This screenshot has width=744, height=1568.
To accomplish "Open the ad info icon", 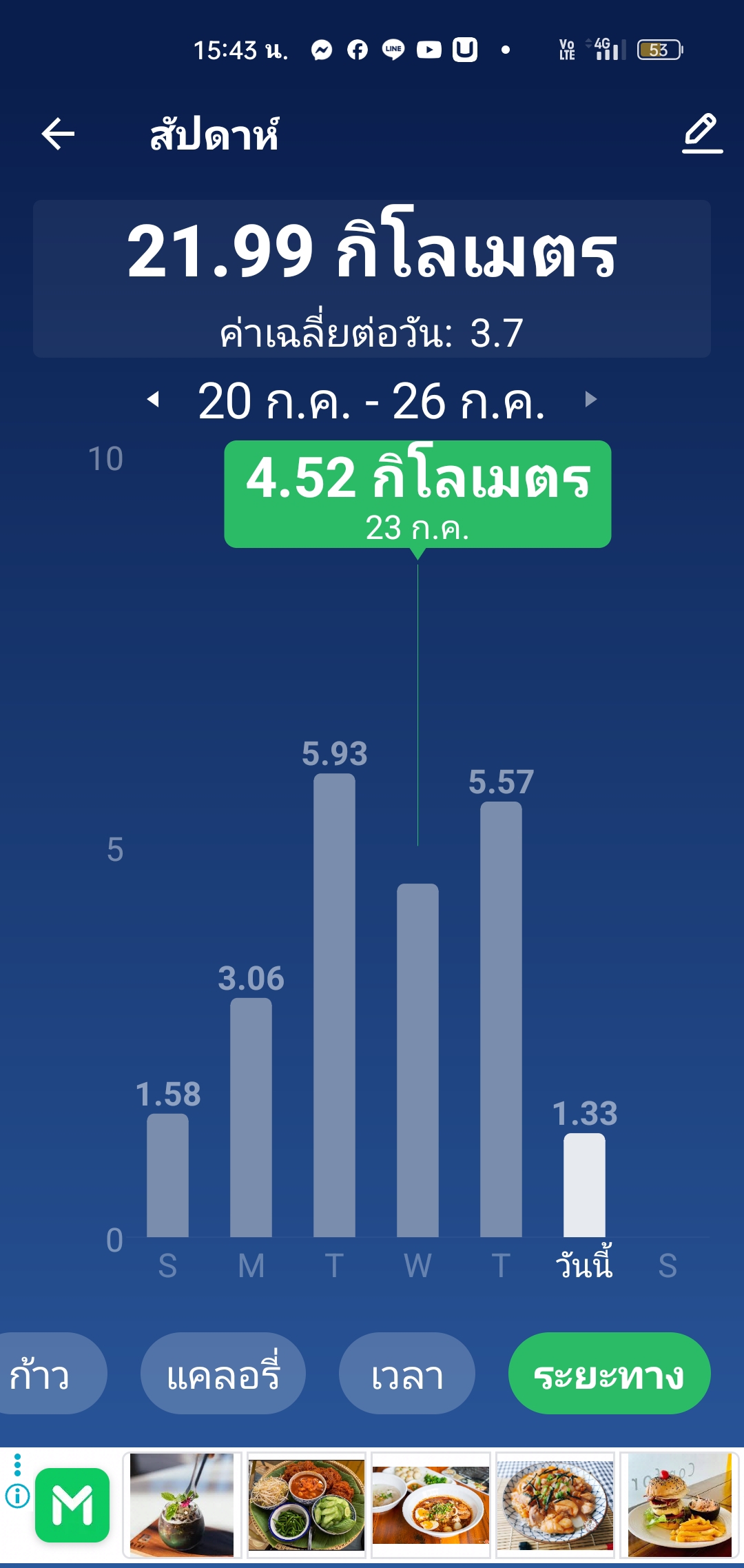I will pos(17,1496).
